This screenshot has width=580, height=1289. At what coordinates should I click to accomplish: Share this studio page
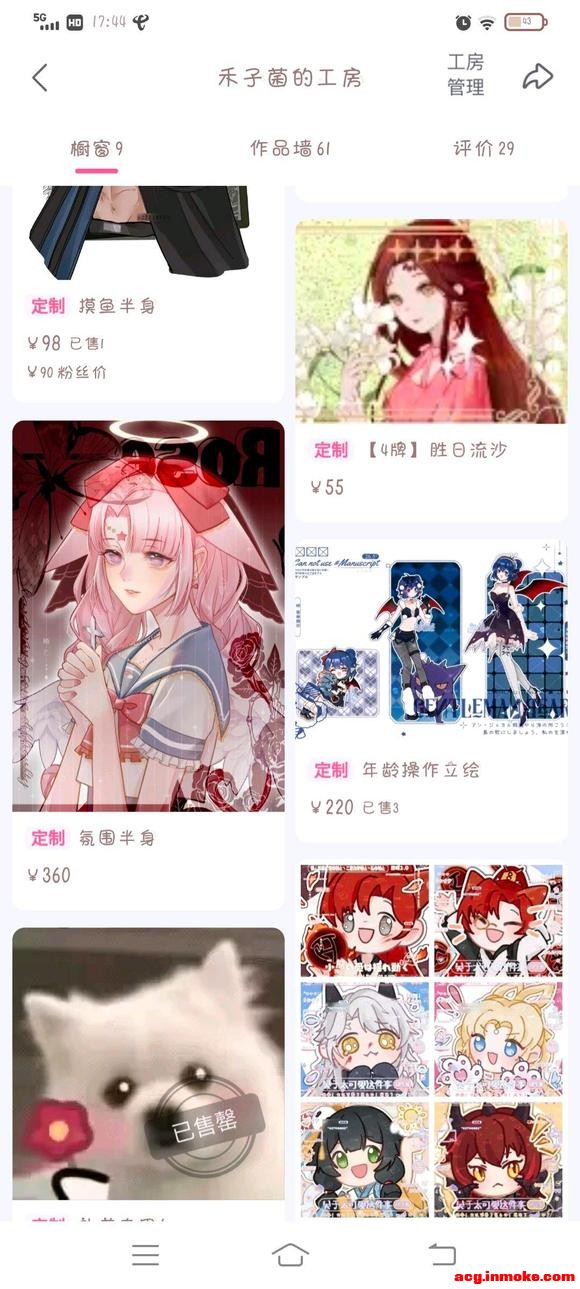538,77
